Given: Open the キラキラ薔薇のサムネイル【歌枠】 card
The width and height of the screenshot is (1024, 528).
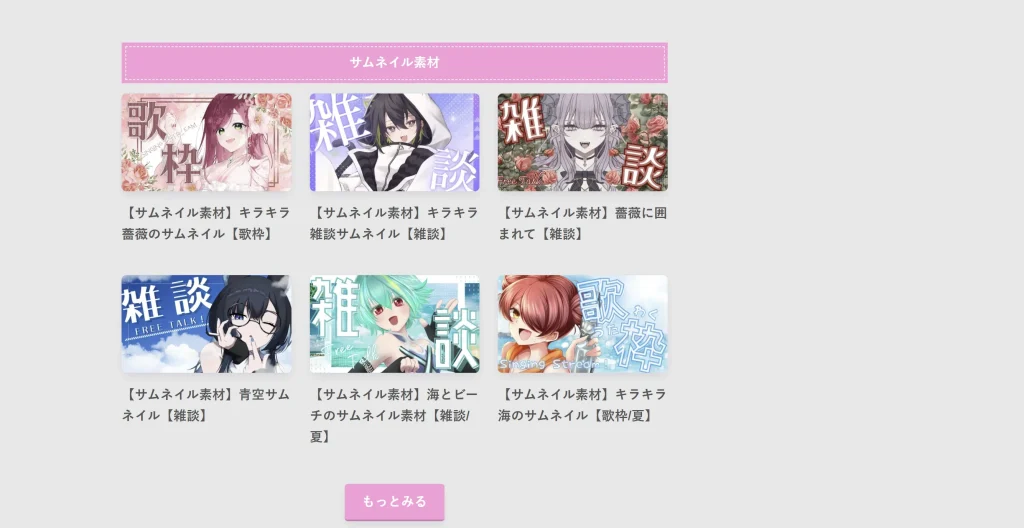Looking at the screenshot, I should pyautogui.click(x=206, y=142).
